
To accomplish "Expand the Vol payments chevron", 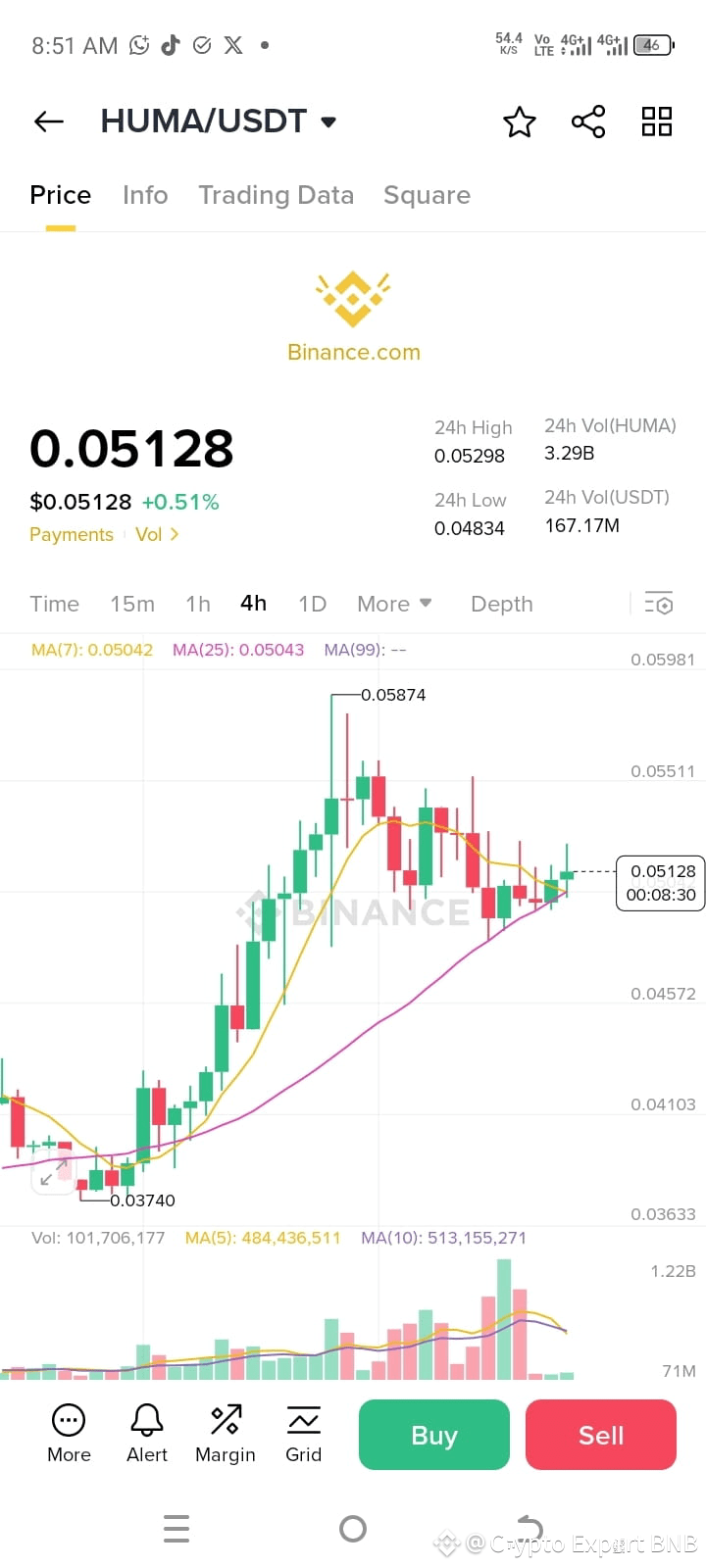I will 157,534.
